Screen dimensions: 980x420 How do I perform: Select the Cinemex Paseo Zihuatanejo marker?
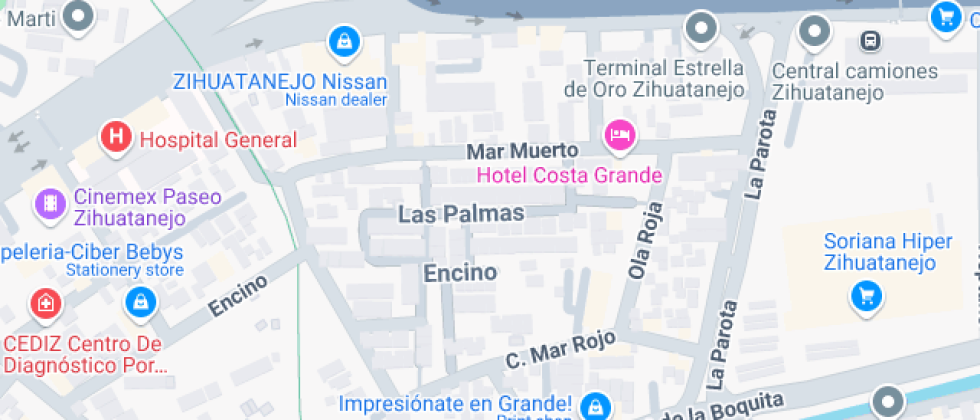click(x=48, y=204)
